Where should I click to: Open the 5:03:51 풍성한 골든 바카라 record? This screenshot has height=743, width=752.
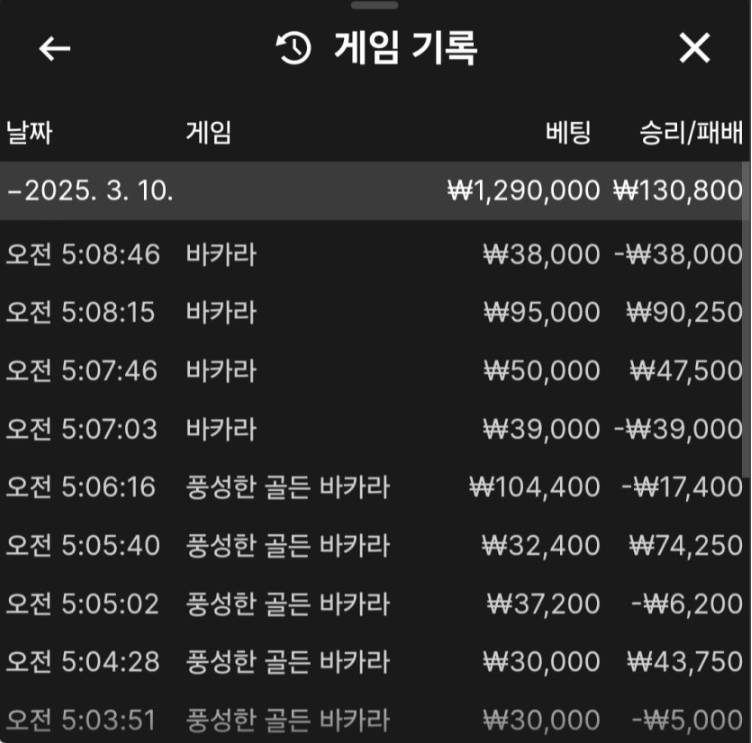click(x=374, y=719)
